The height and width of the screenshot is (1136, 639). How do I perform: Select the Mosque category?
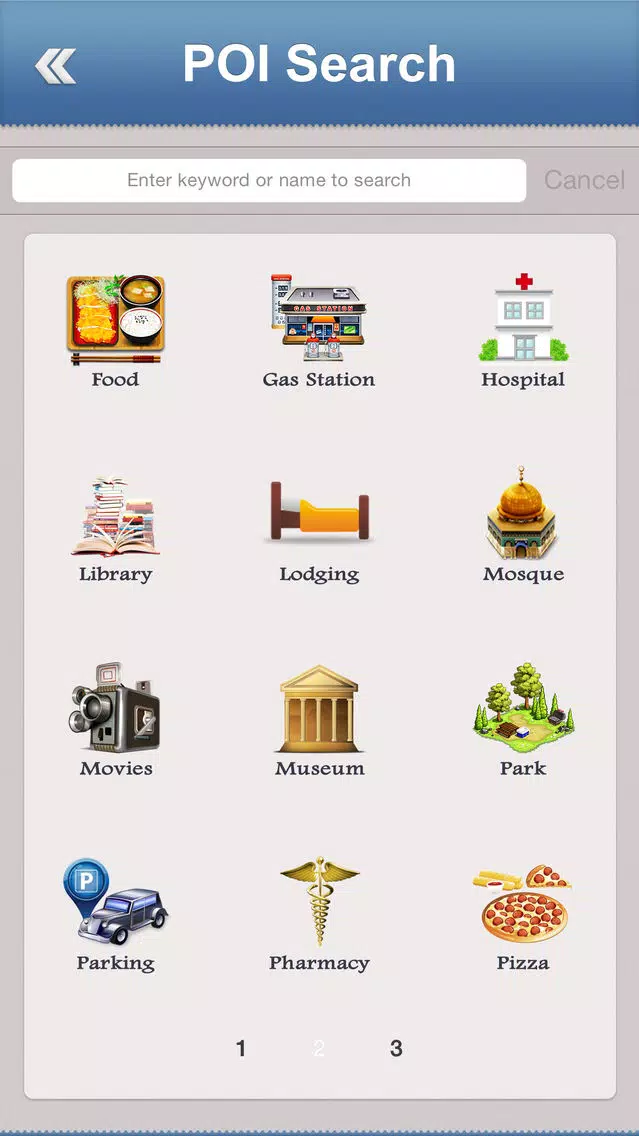pos(523,527)
